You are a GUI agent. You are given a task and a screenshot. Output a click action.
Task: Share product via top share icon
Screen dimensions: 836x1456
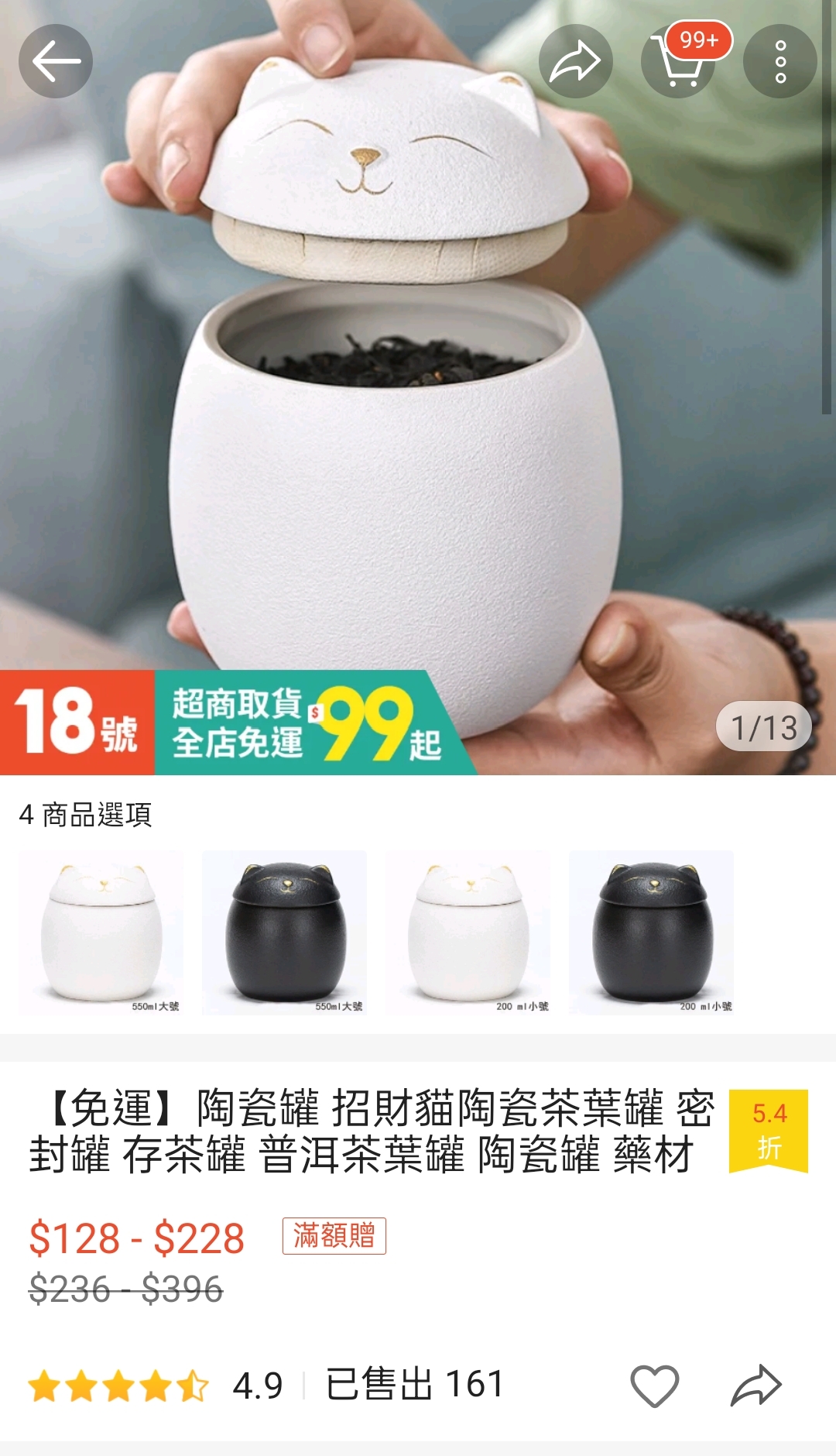[x=575, y=61]
